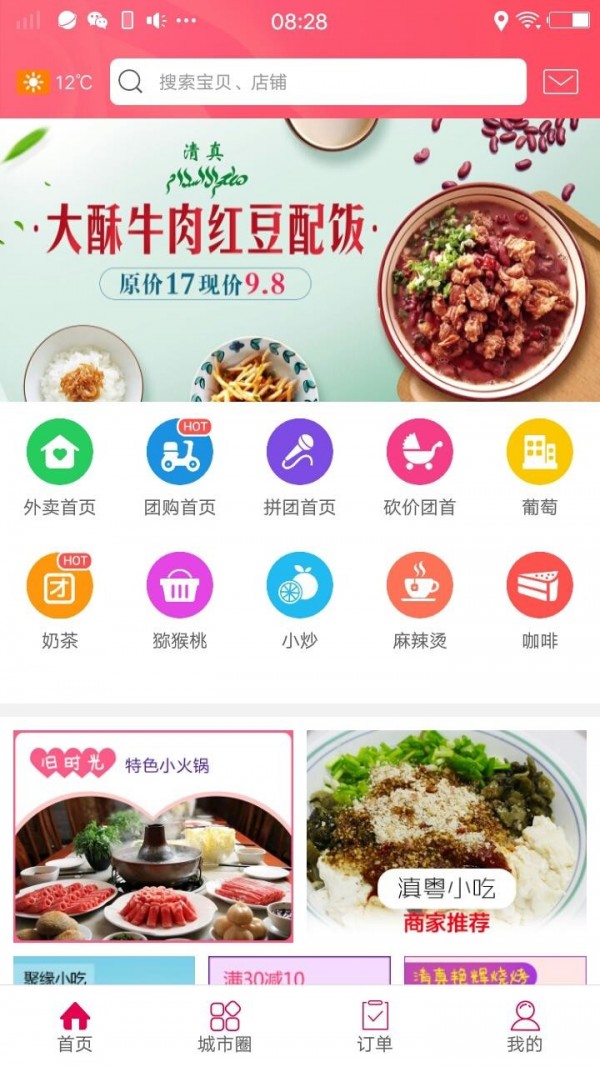Open 砍价团首 category
The image size is (600, 1067).
point(420,467)
